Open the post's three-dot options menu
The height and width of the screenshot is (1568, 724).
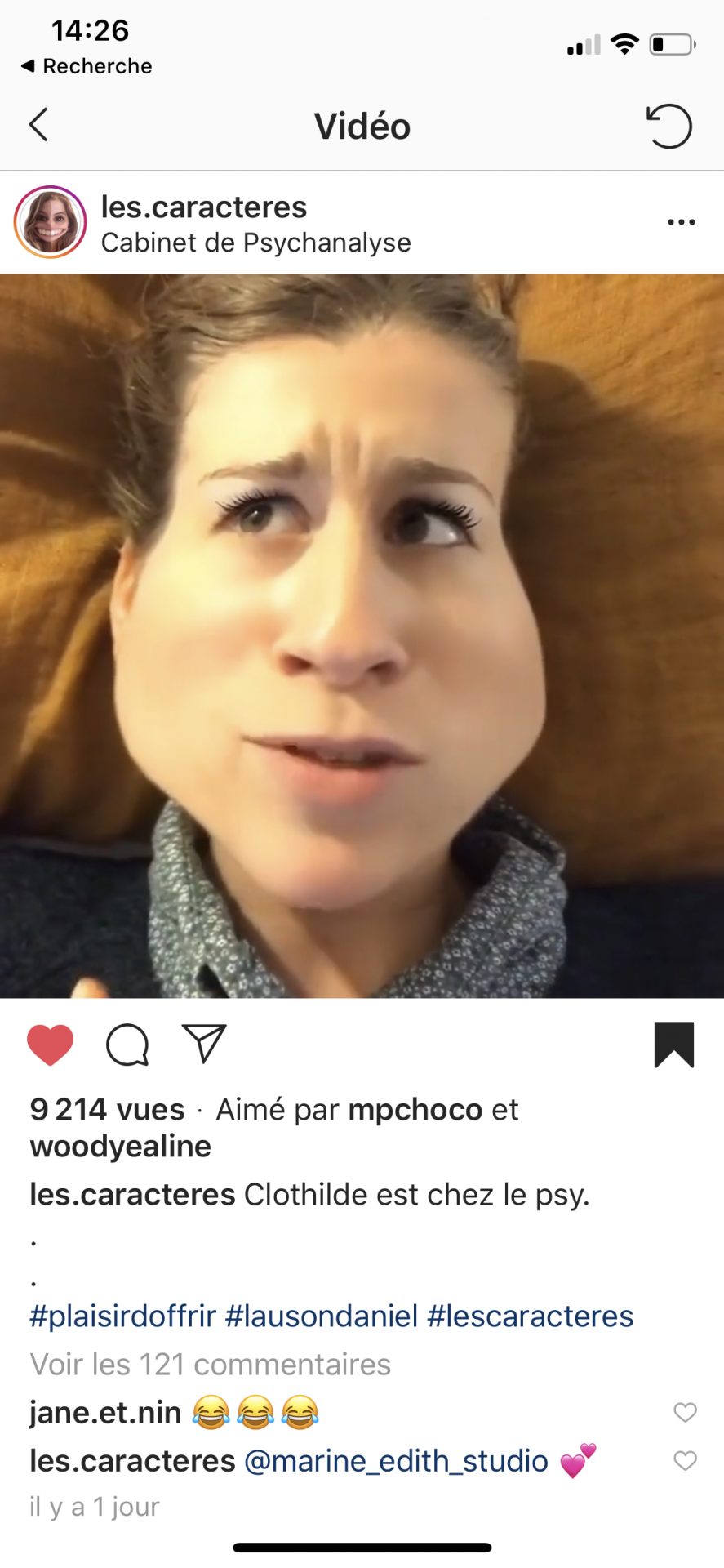click(681, 222)
